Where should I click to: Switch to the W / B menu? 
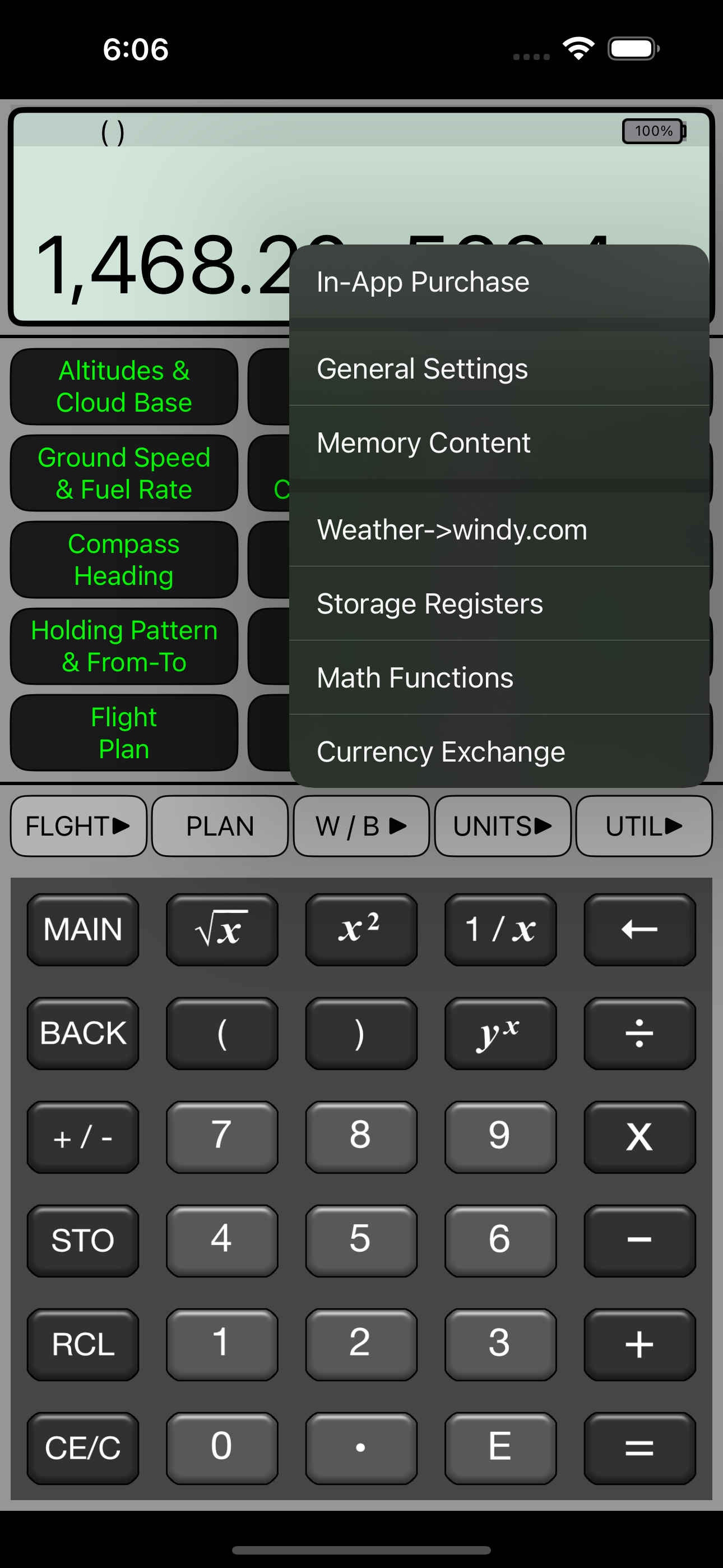coord(361,826)
